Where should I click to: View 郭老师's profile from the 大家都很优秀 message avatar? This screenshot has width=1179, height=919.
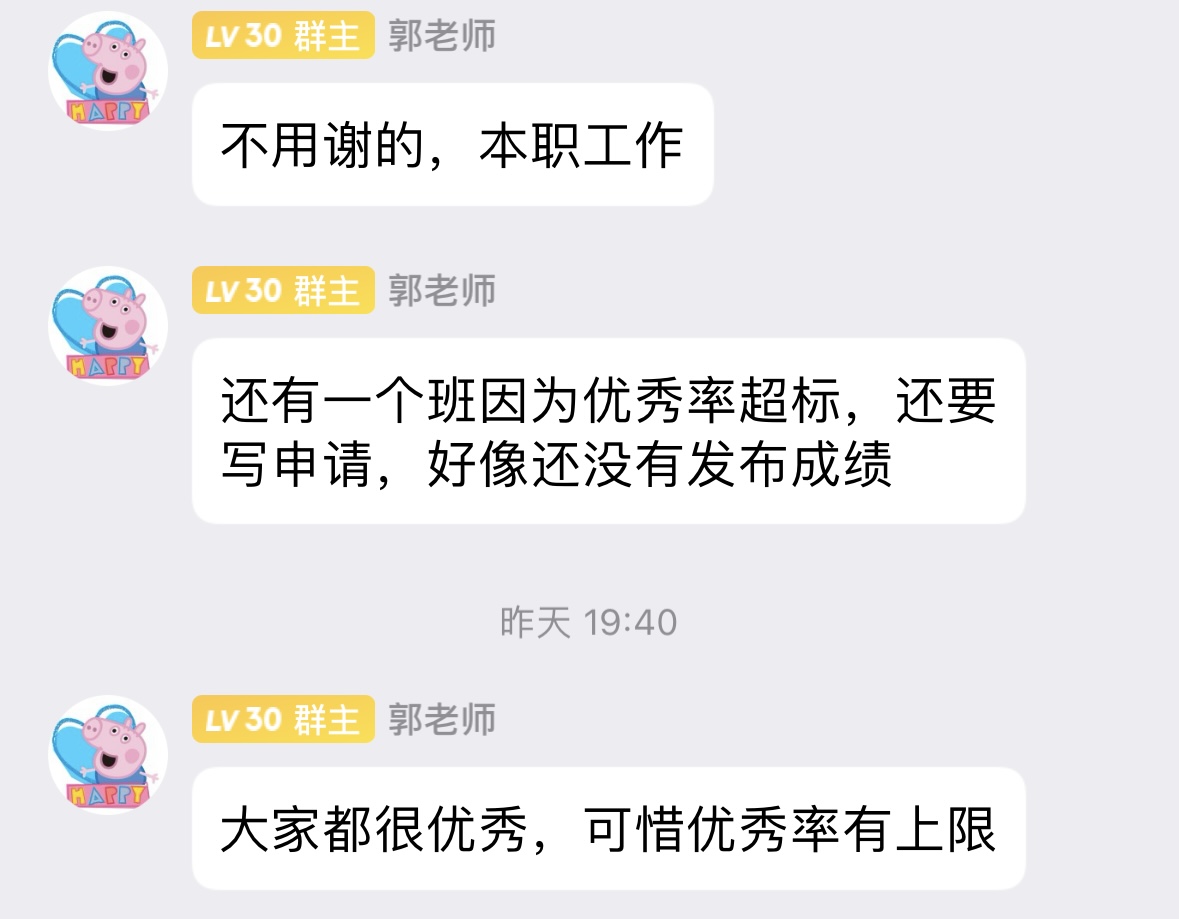coord(108,755)
